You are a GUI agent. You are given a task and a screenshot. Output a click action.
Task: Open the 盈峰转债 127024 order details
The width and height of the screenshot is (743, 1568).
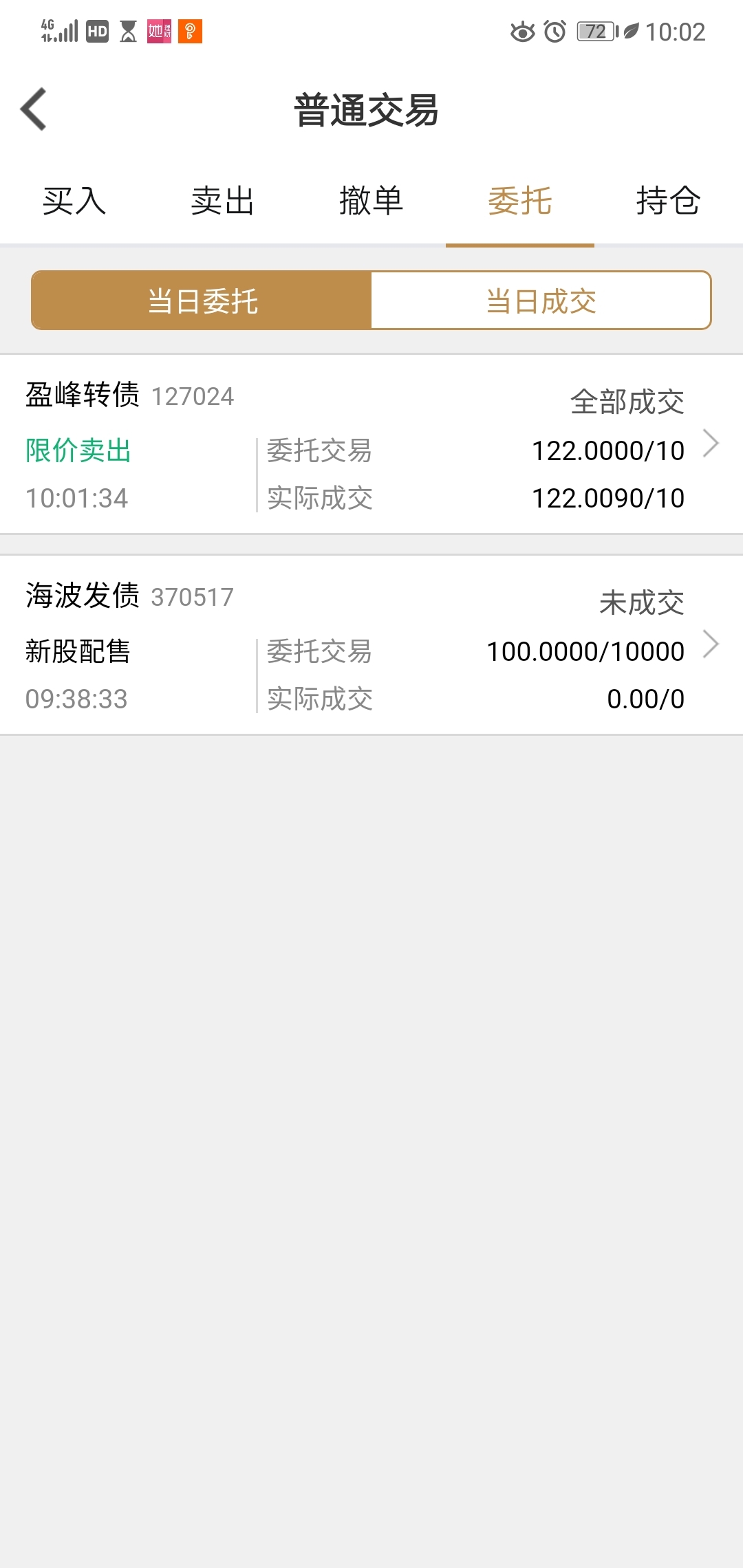pos(371,444)
